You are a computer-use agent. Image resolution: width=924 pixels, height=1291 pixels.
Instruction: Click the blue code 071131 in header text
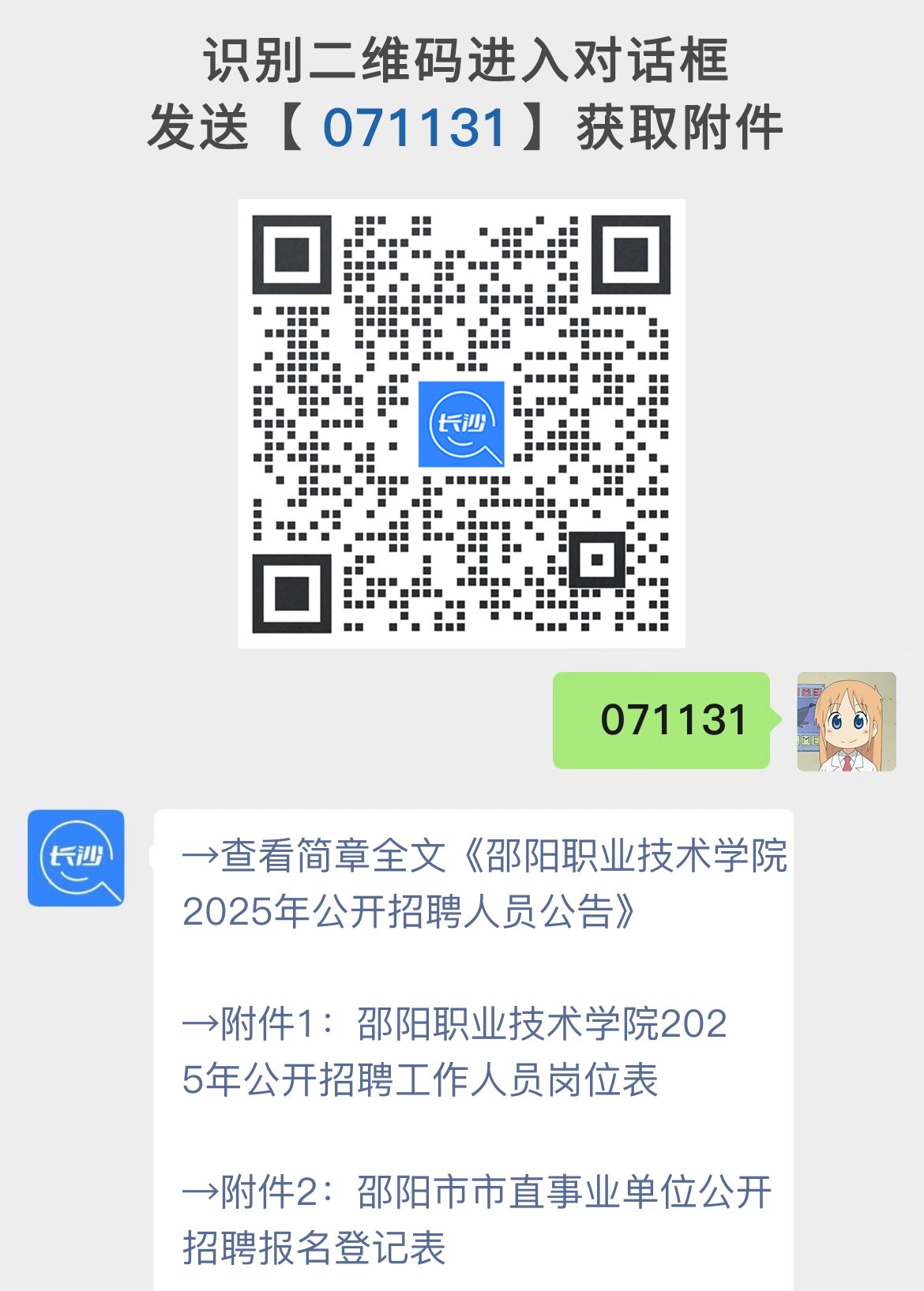pyautogui.click(x=415, y=125)
